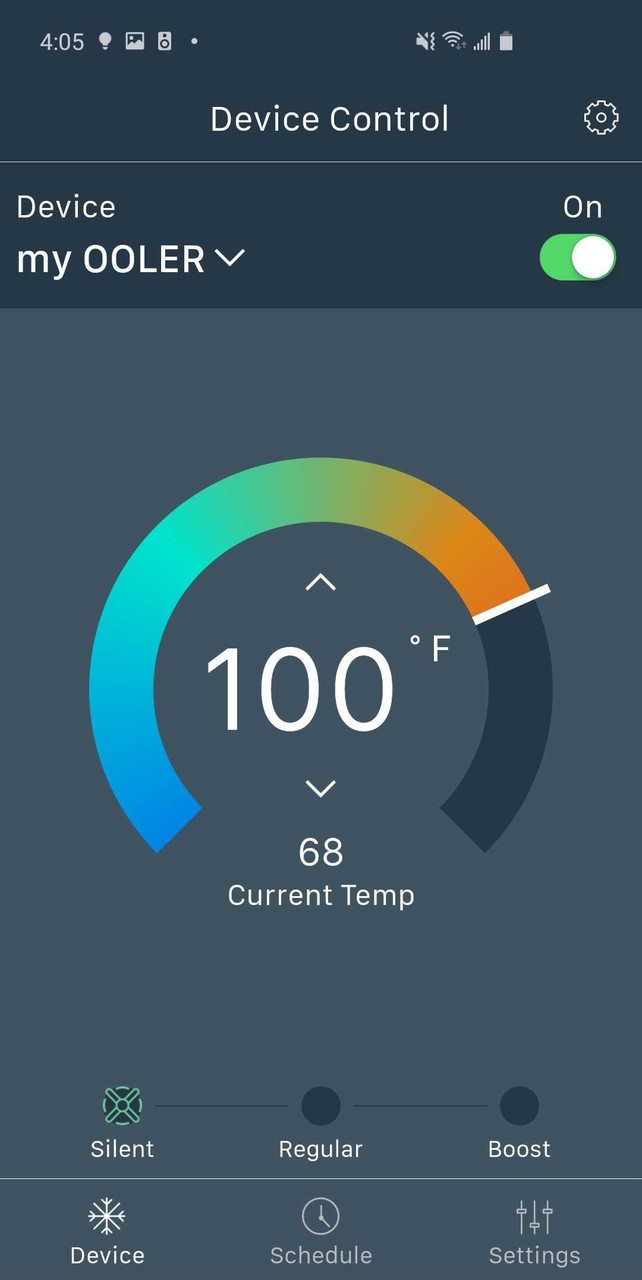The height and width of the screenshot is (1280, 642).
Task: Lower the temperature with the down arrow
Action: pyautogui.click(x=320, y=789)
